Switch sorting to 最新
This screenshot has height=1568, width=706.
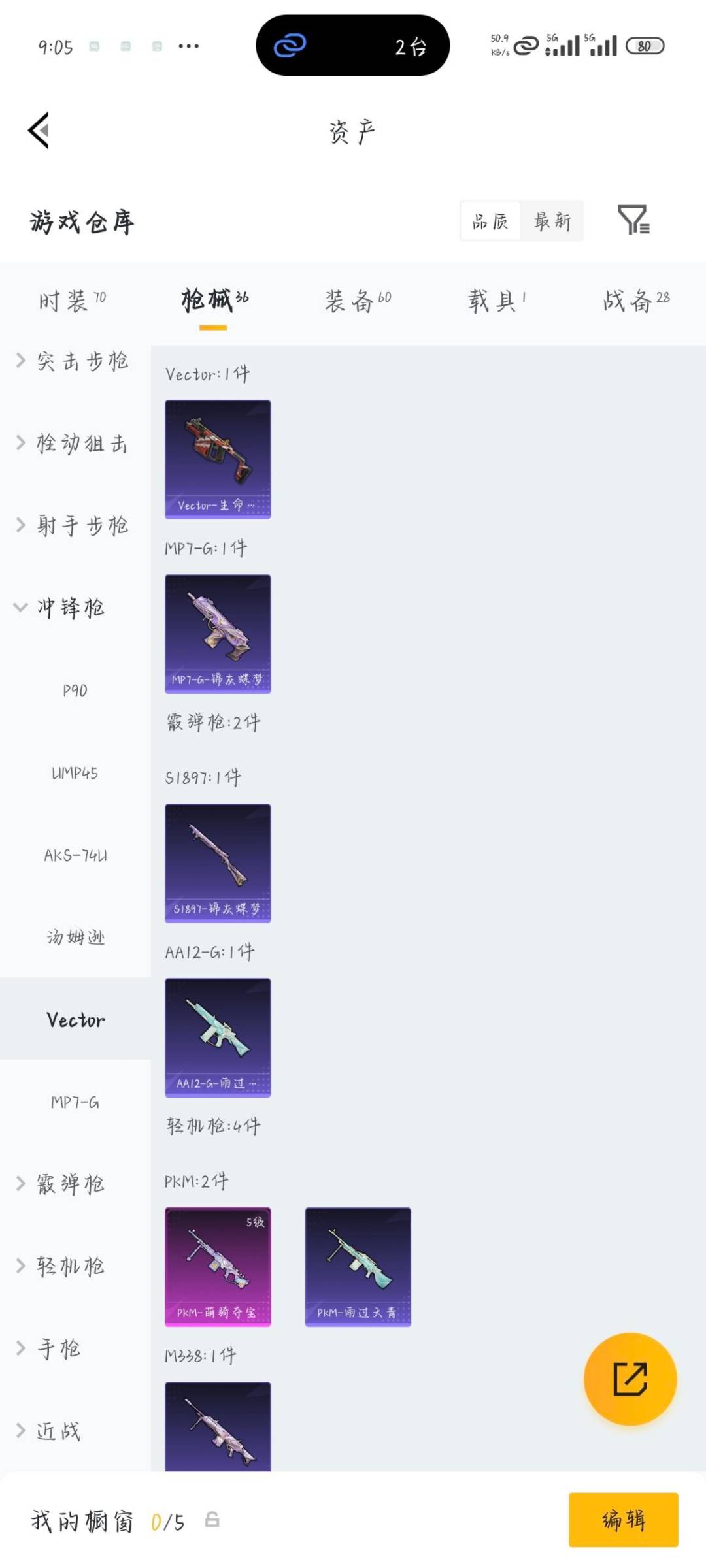tap(552, 221)
